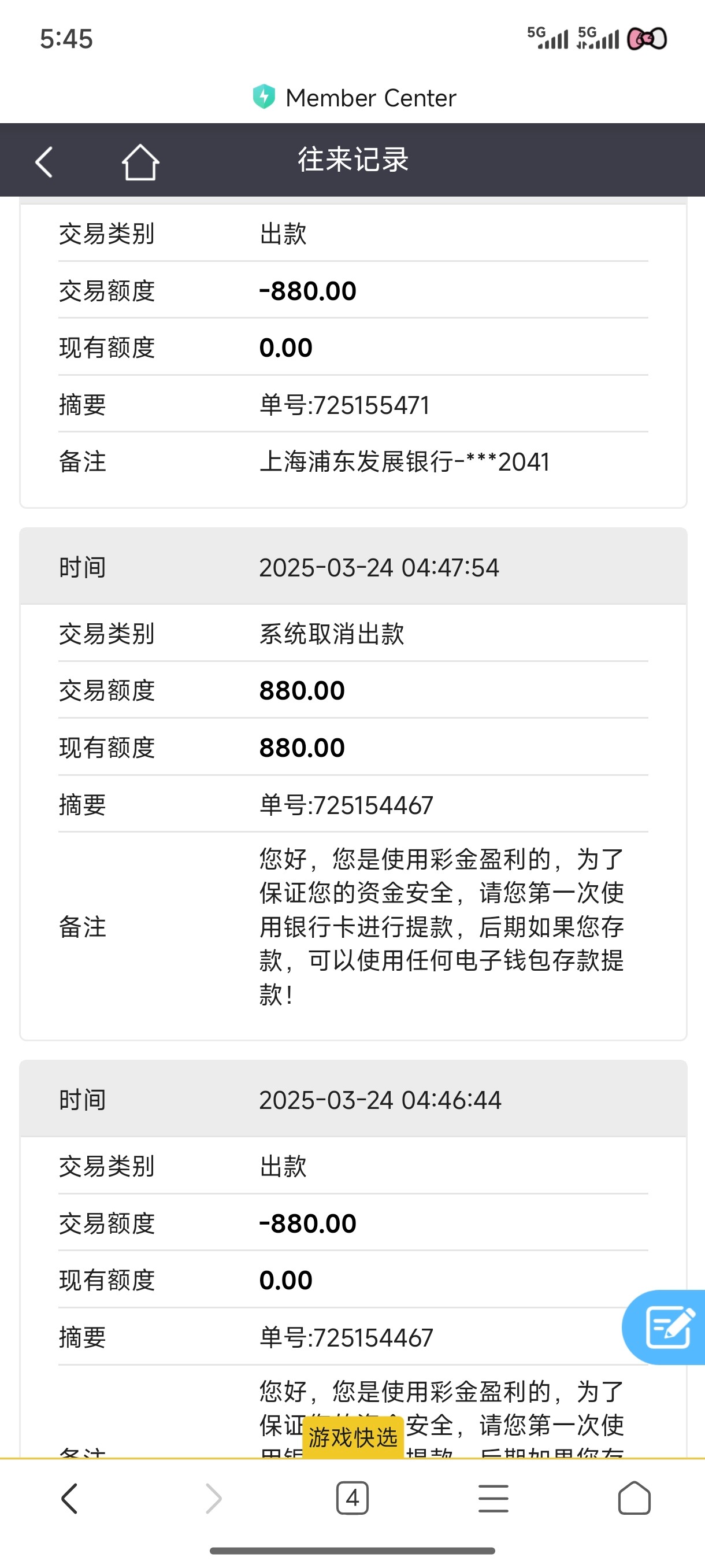Click the back arrow in the top navigation
The image size is (705, 1568).
(42, 161)
